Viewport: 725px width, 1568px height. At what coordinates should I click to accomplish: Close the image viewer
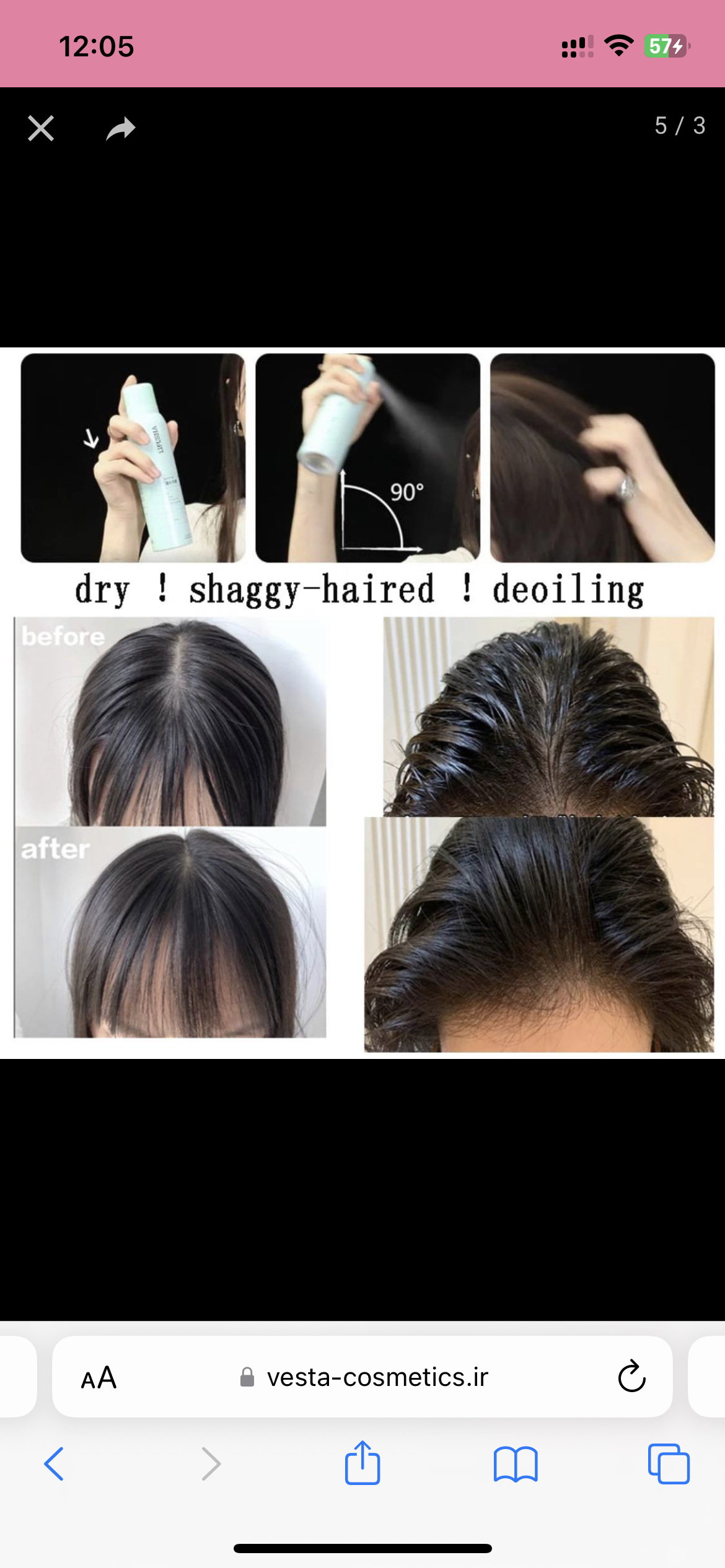pos(41,129)
